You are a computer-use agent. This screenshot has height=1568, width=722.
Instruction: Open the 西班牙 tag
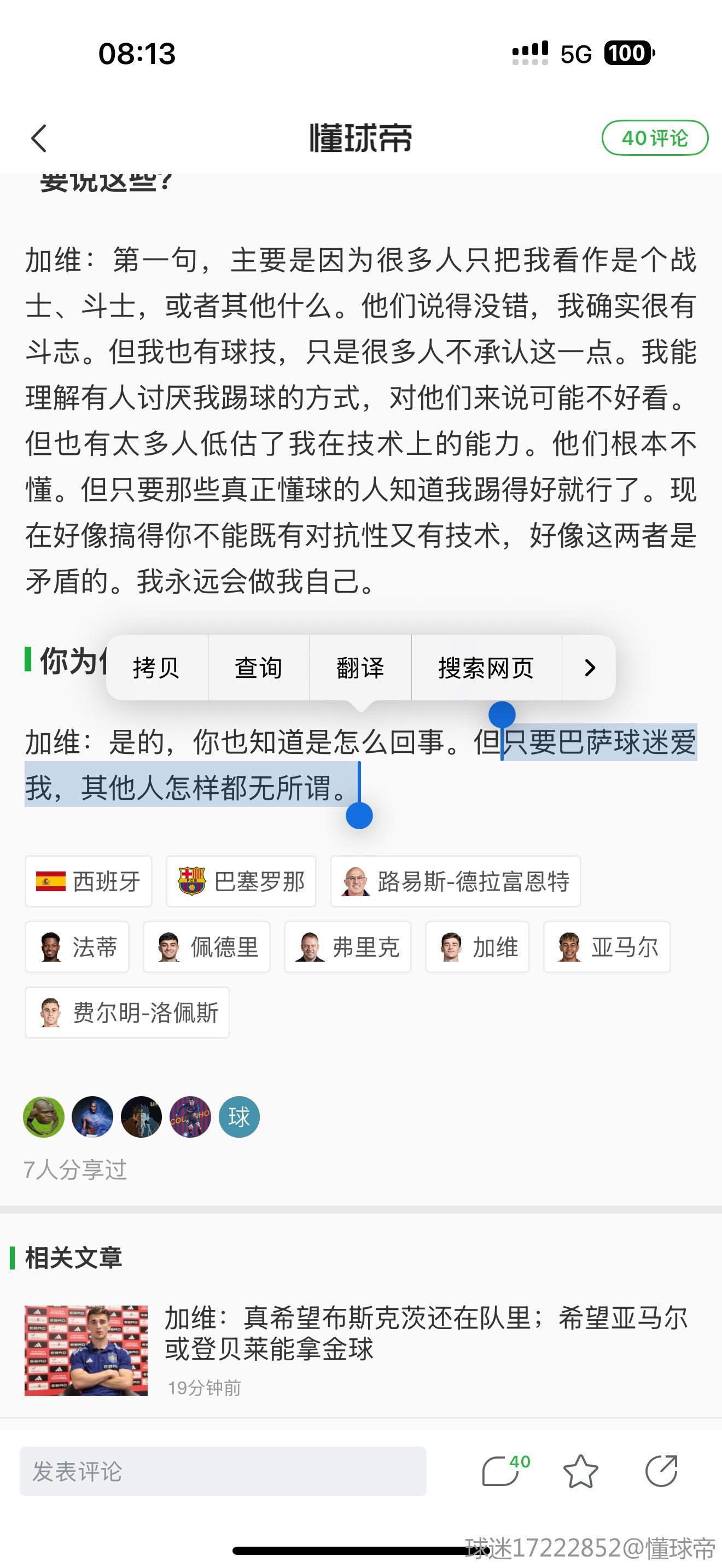[x=88, y=881]
